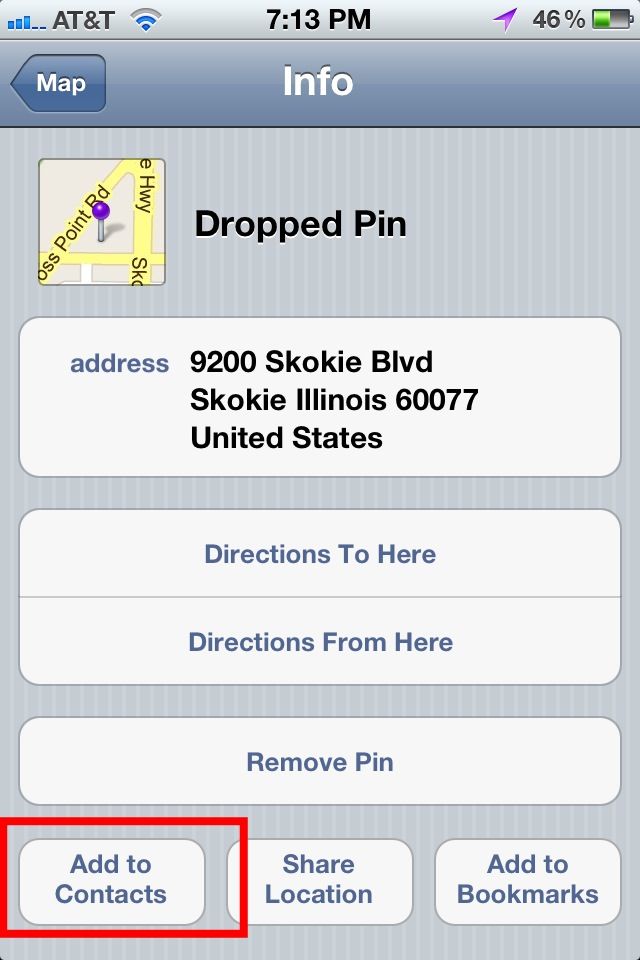
Task: Add the pin to Bookmarks
Action: [x=527, y=879]
